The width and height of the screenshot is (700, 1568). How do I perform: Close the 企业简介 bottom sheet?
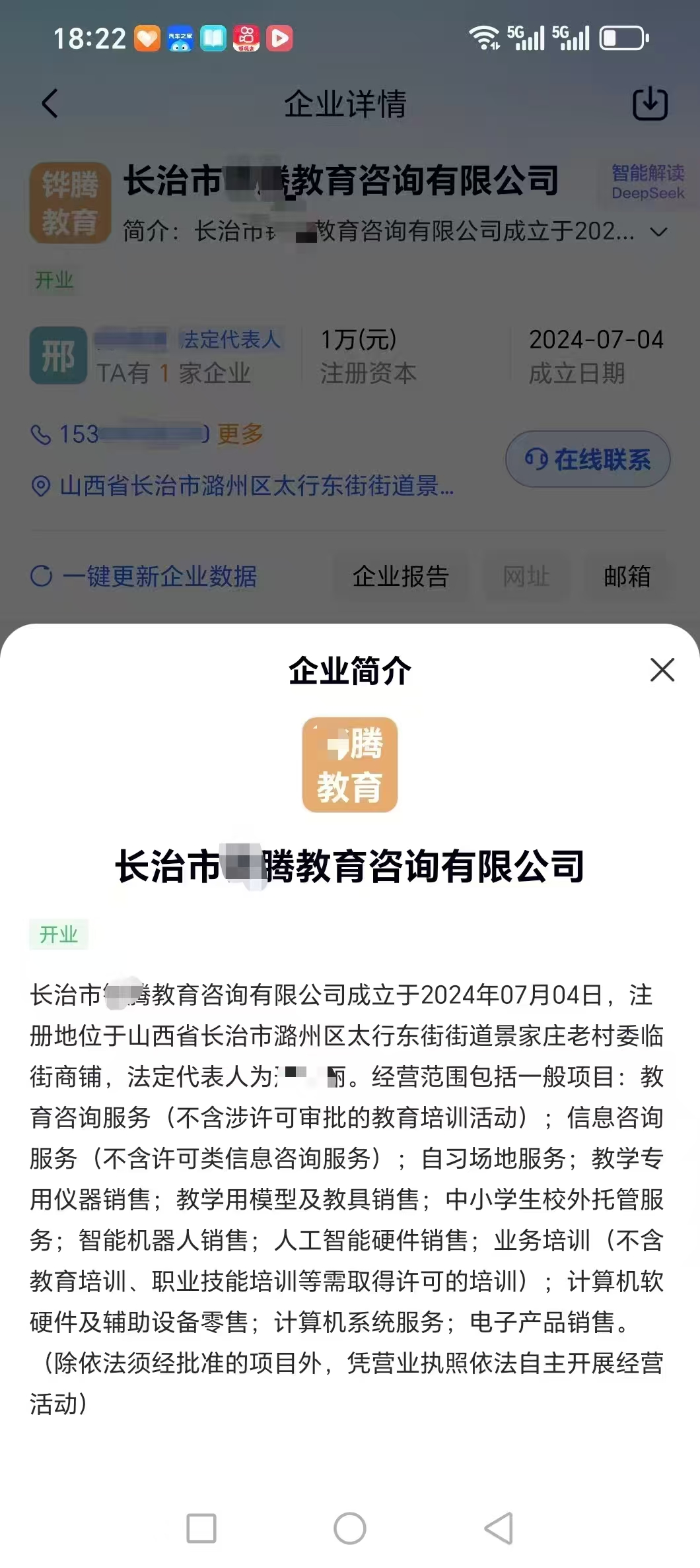tap(662, 670)
